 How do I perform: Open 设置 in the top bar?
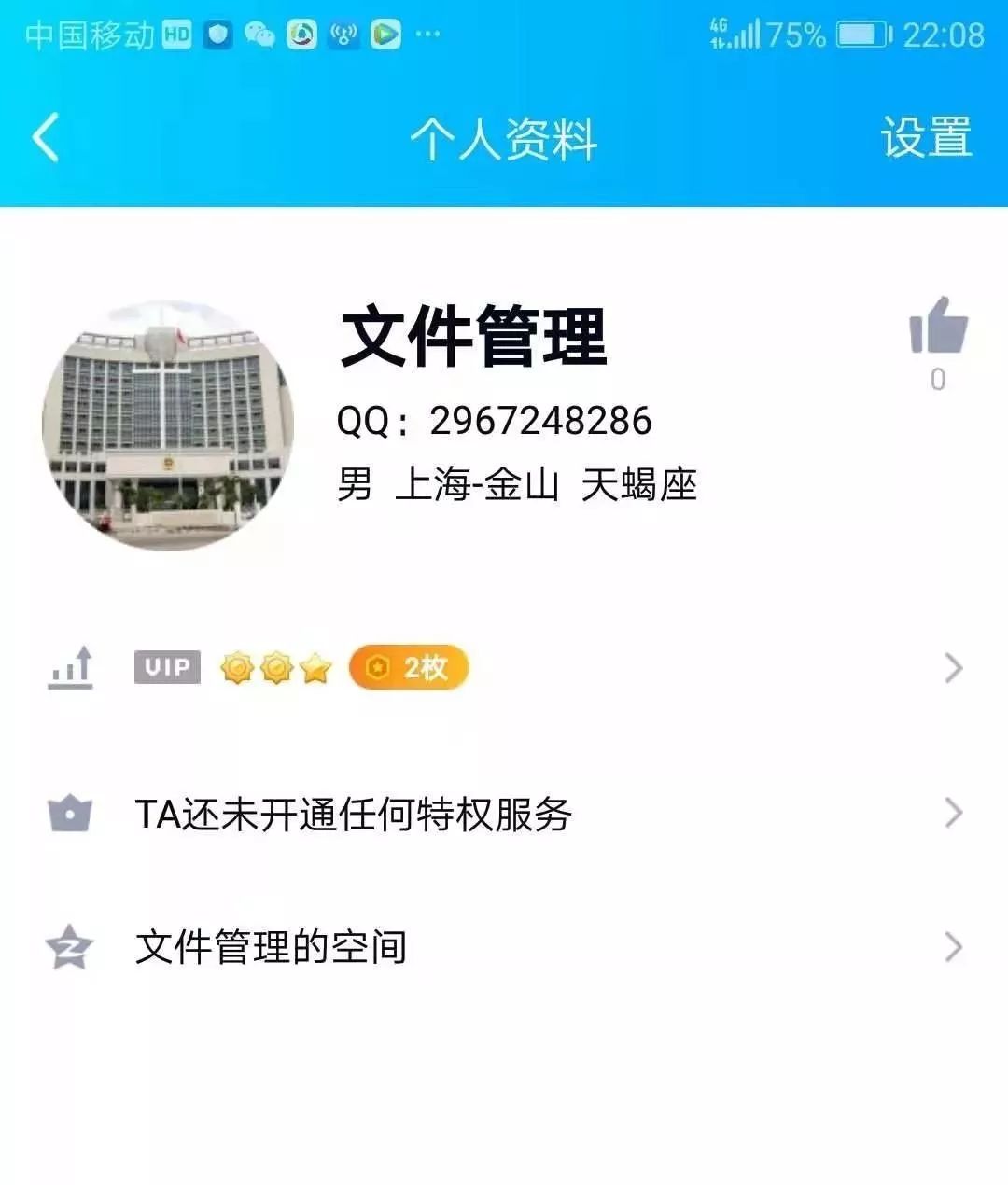pyautogui.click(x=926, y=138)
